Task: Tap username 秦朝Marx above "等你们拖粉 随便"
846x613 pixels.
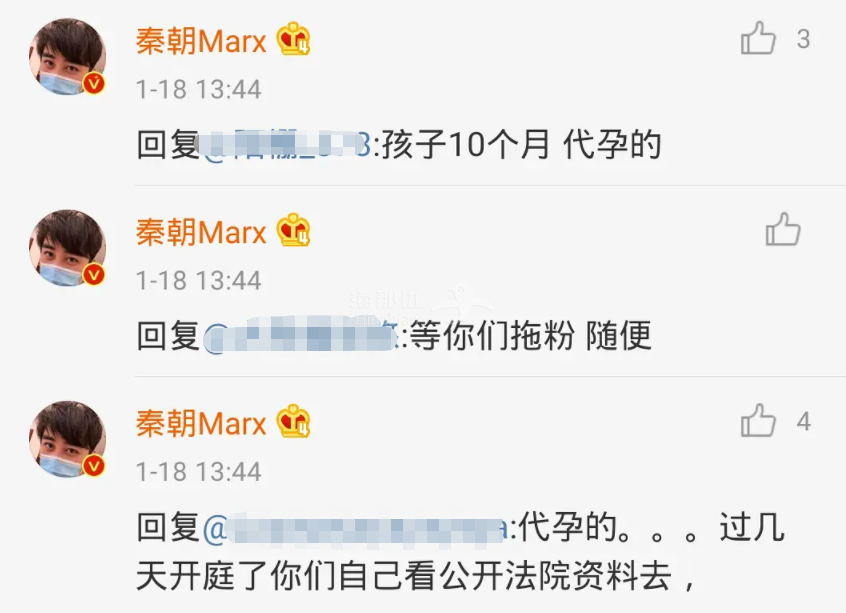Action: [x=201, y=232]
